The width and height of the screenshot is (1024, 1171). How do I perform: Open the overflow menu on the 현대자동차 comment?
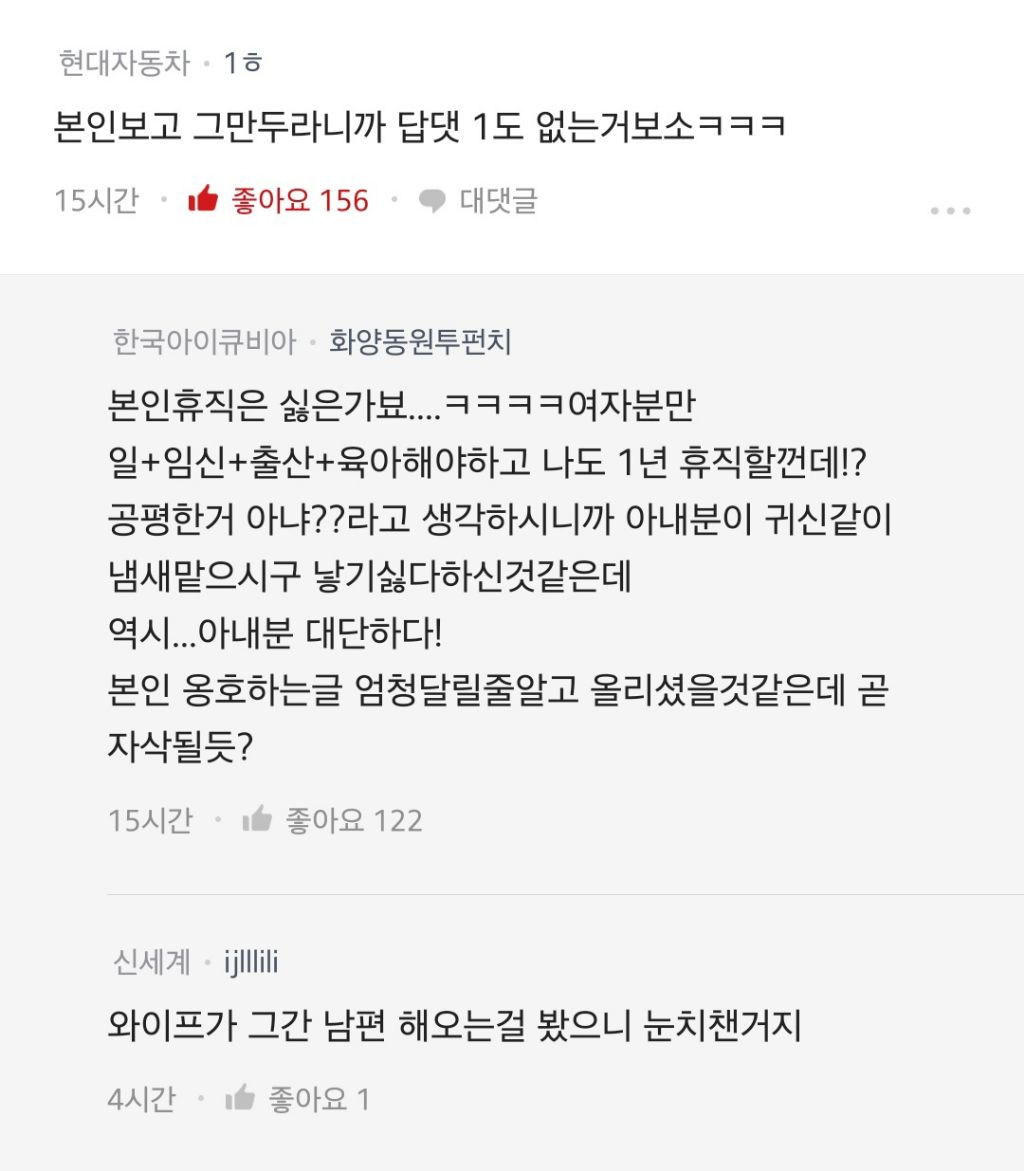point(949,211)
